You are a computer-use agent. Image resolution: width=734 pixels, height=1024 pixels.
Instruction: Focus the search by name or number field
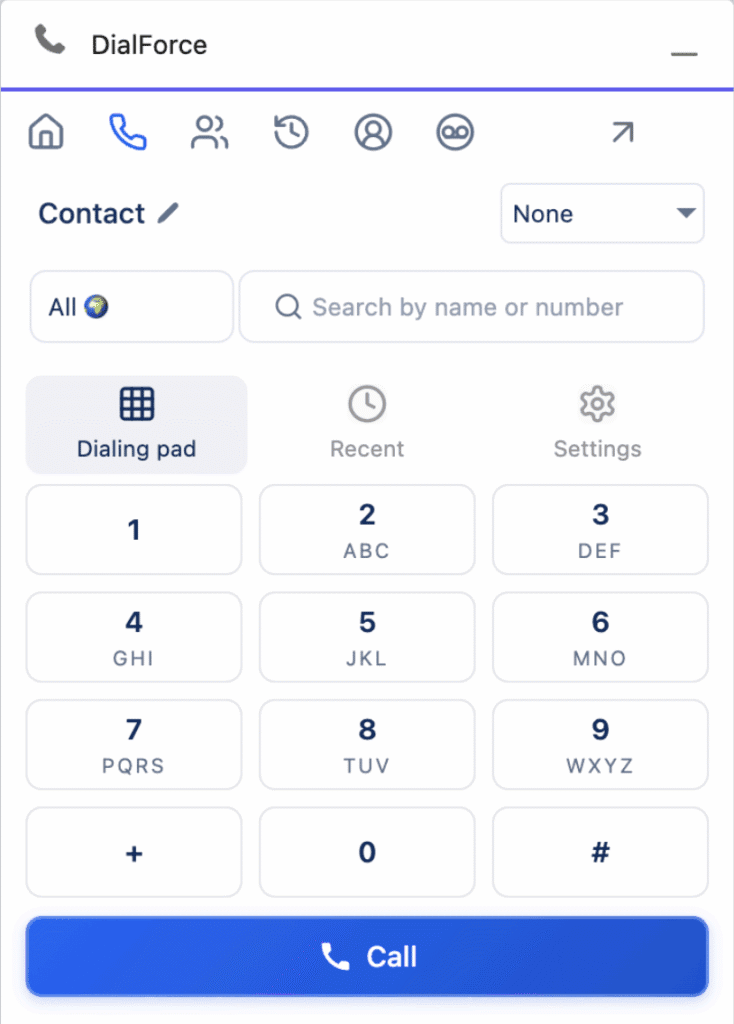point(471,307)
